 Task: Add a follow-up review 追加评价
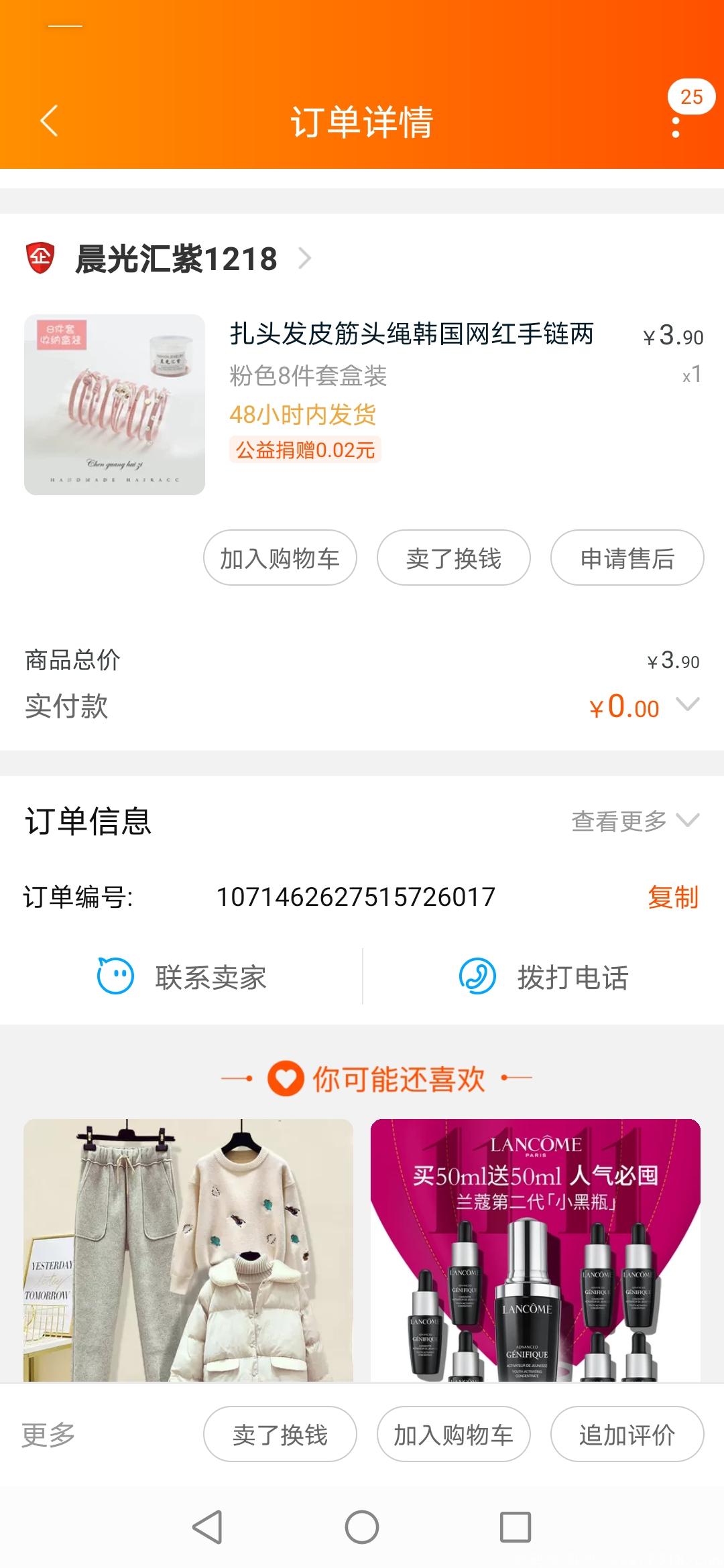coord(627,1435)
